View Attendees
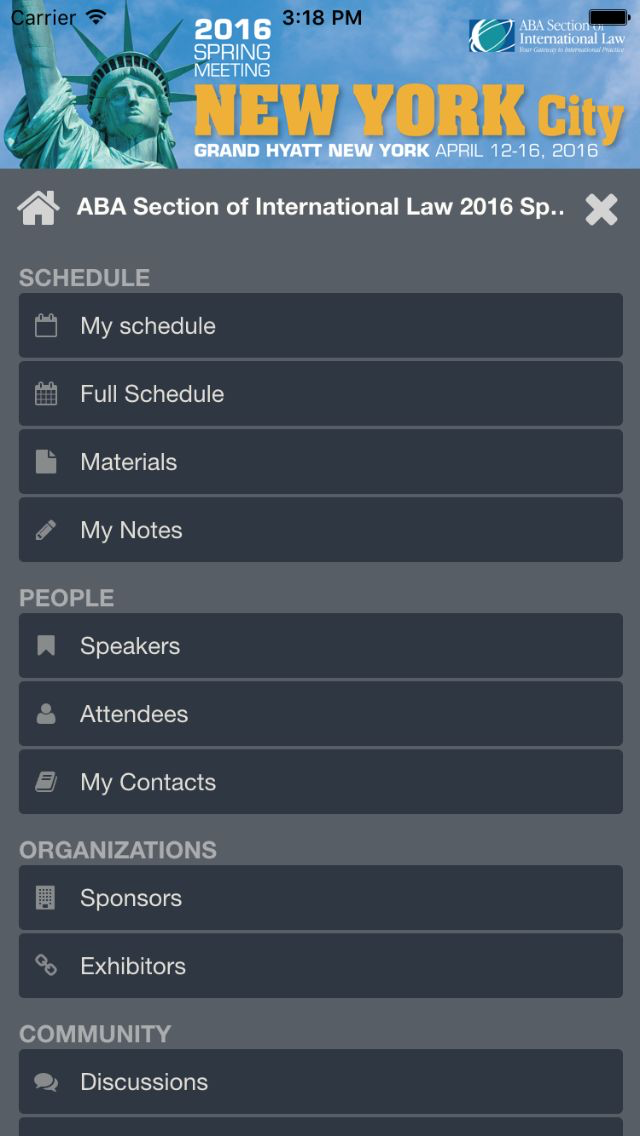The width and height of the screenshot is (640, 1136). [x=320, y=714]
